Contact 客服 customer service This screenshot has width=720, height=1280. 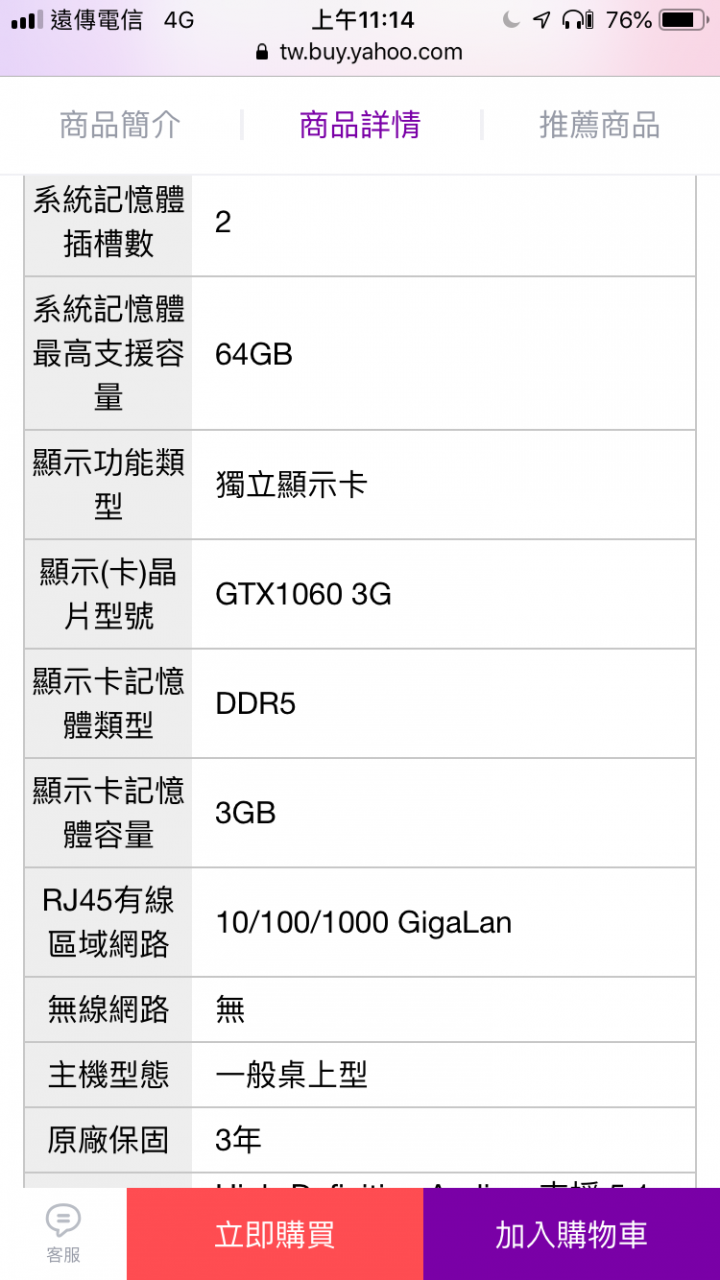[x=63, y=1233]
